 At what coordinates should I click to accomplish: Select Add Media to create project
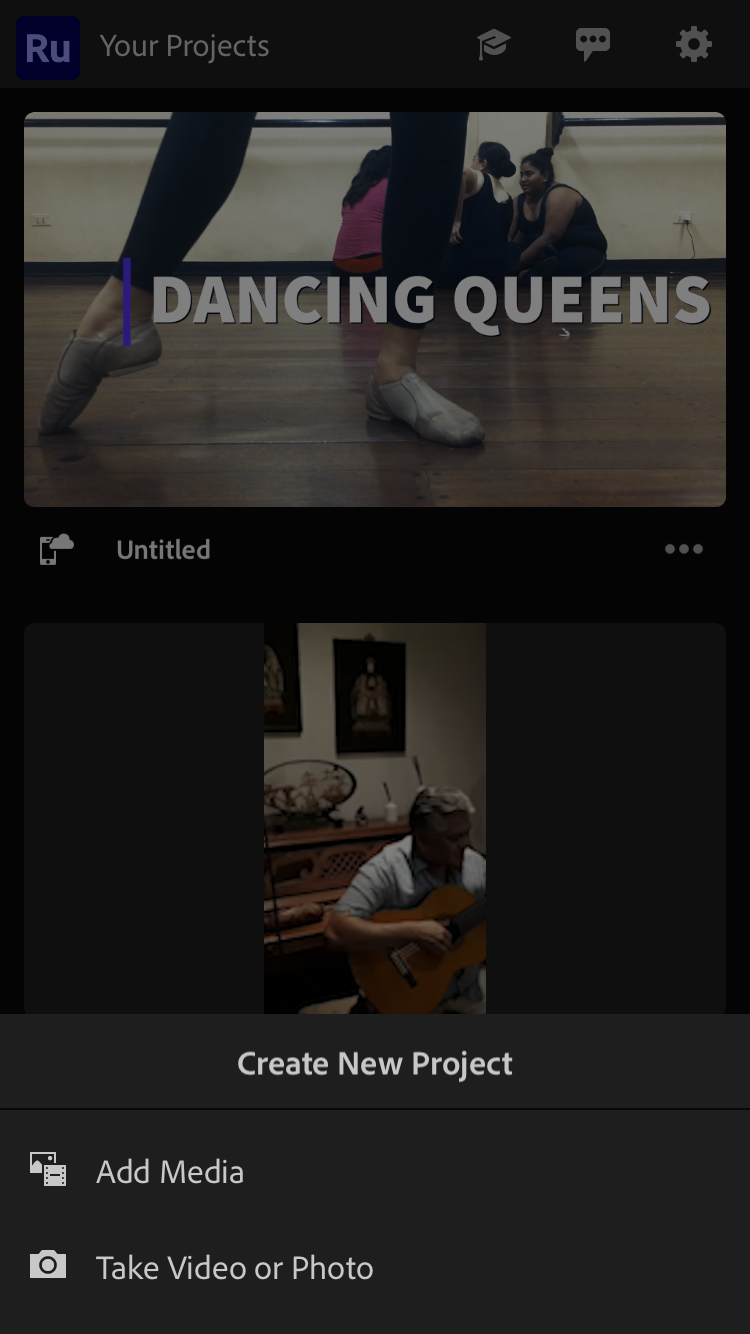[x=170, y=1171]
